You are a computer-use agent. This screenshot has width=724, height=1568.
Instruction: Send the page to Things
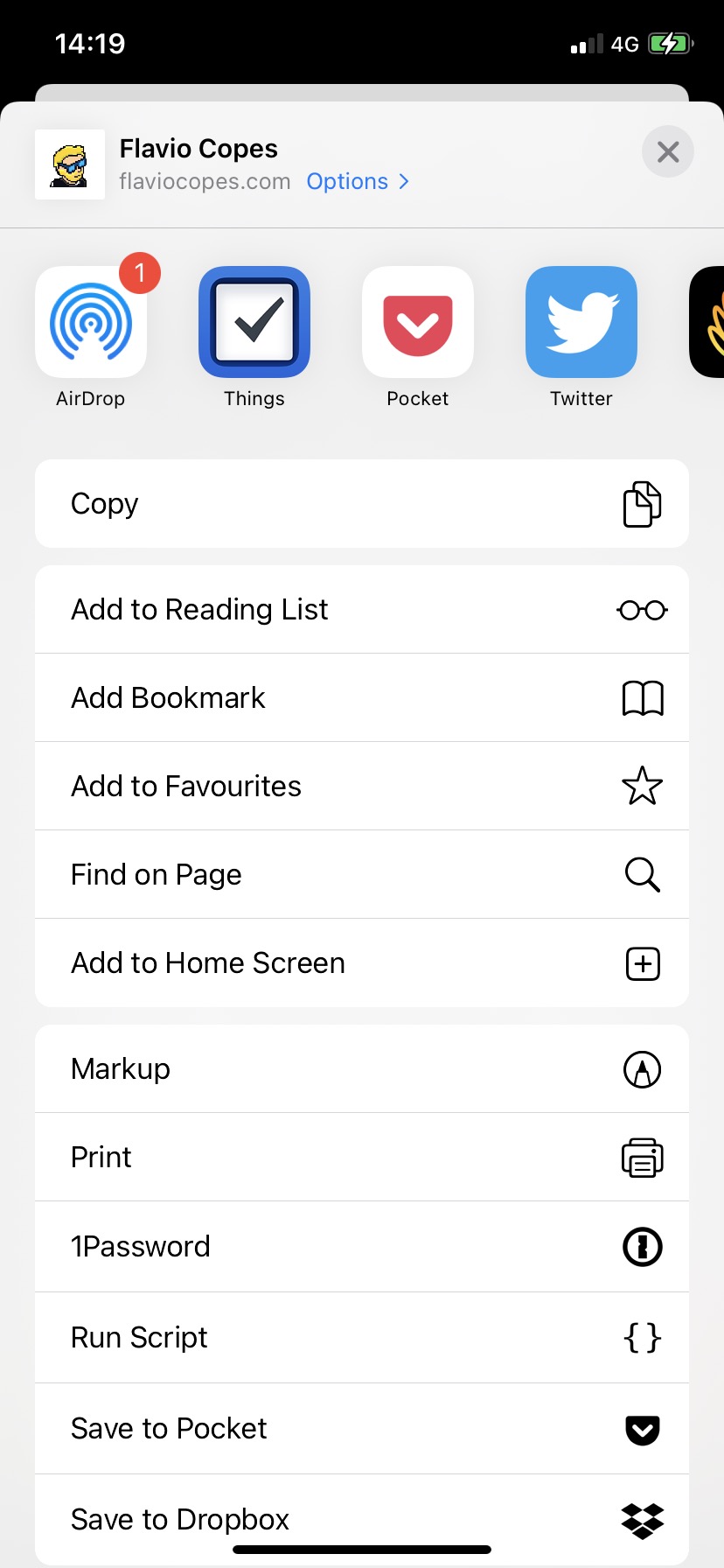coord(254,323)
